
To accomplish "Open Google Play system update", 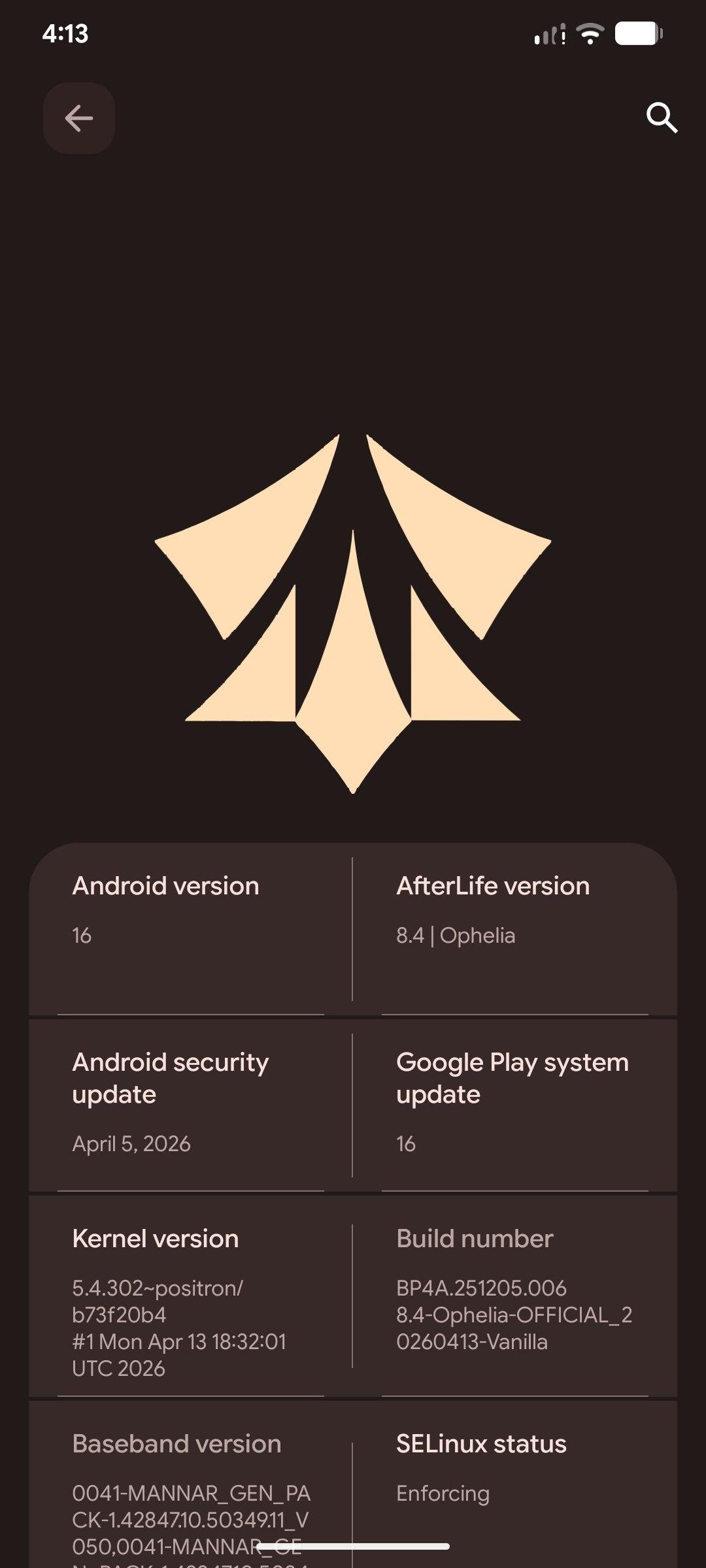I will pos(514,1104).
